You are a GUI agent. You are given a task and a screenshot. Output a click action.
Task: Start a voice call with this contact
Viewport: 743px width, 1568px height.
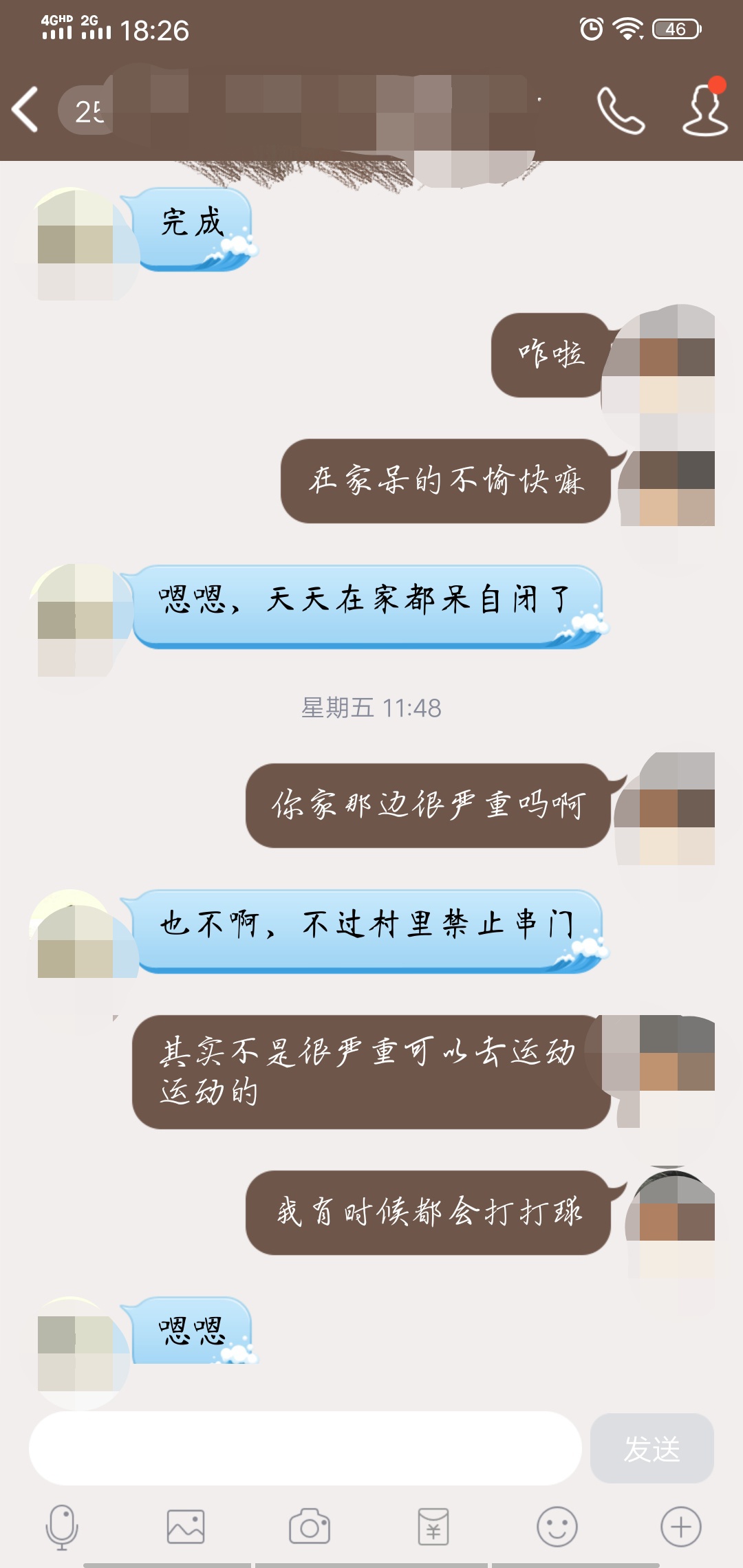(621, 110)
